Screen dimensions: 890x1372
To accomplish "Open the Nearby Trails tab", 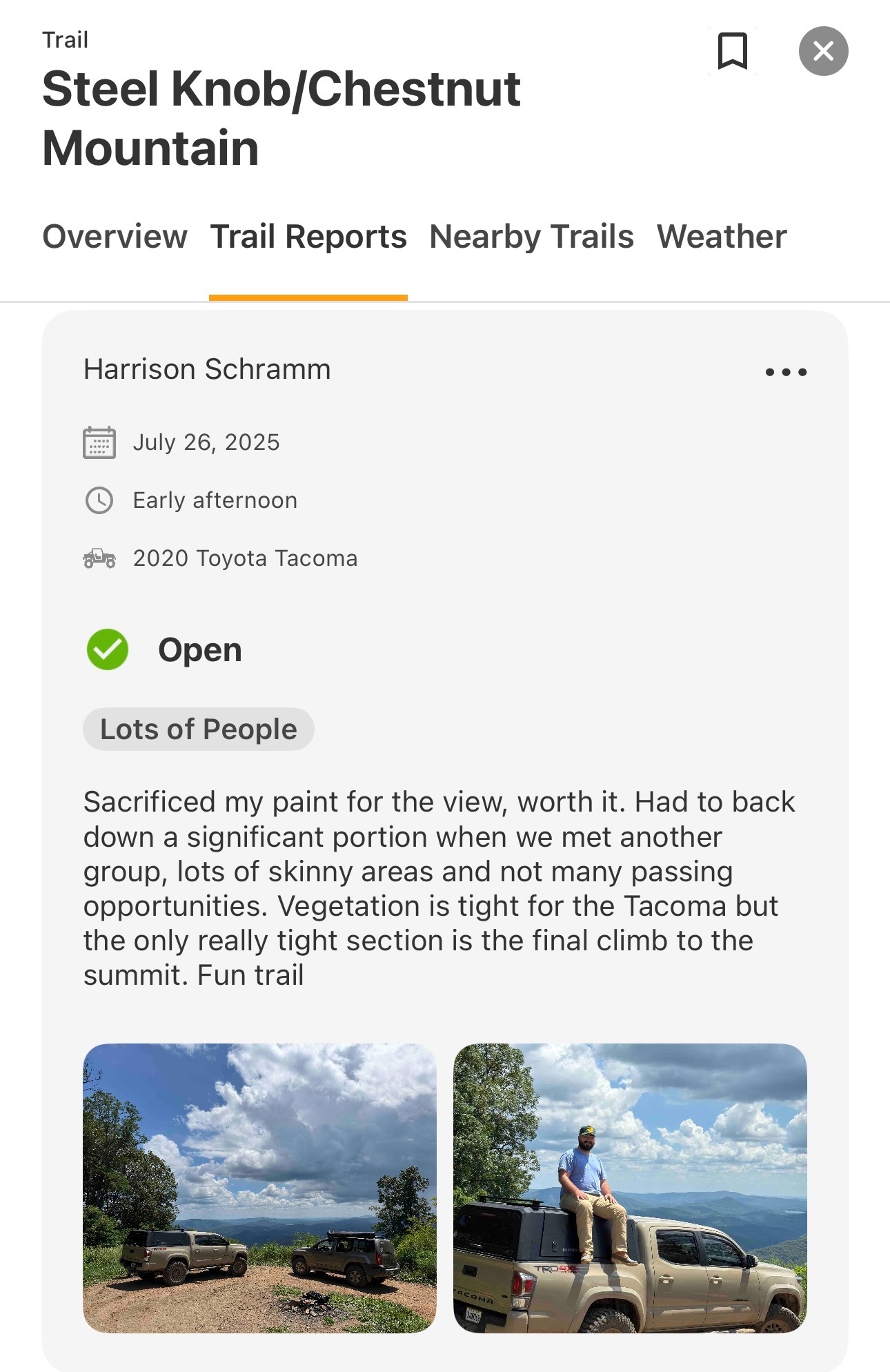I will pos(531,237).
